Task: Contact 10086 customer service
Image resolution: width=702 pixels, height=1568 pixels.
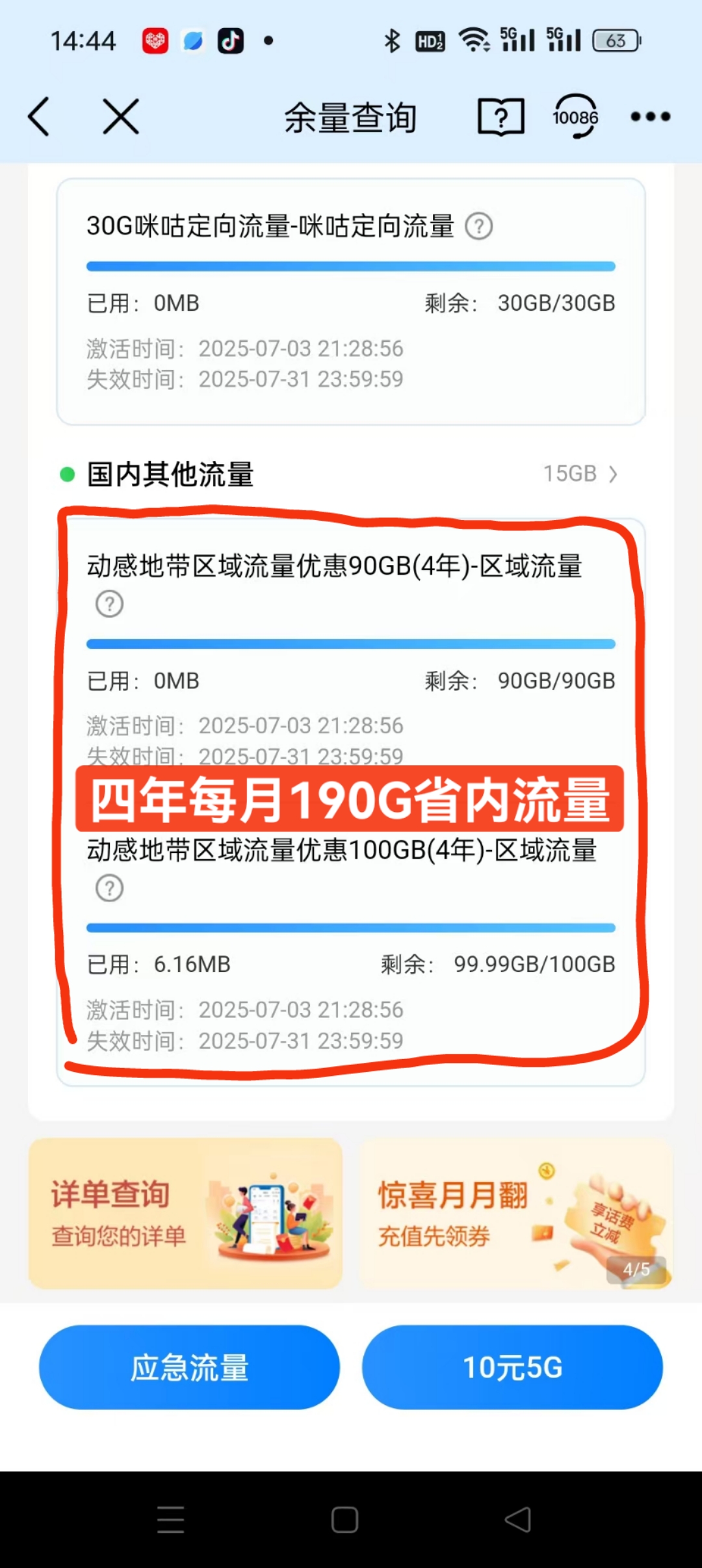Action: [x=575, y=117]
